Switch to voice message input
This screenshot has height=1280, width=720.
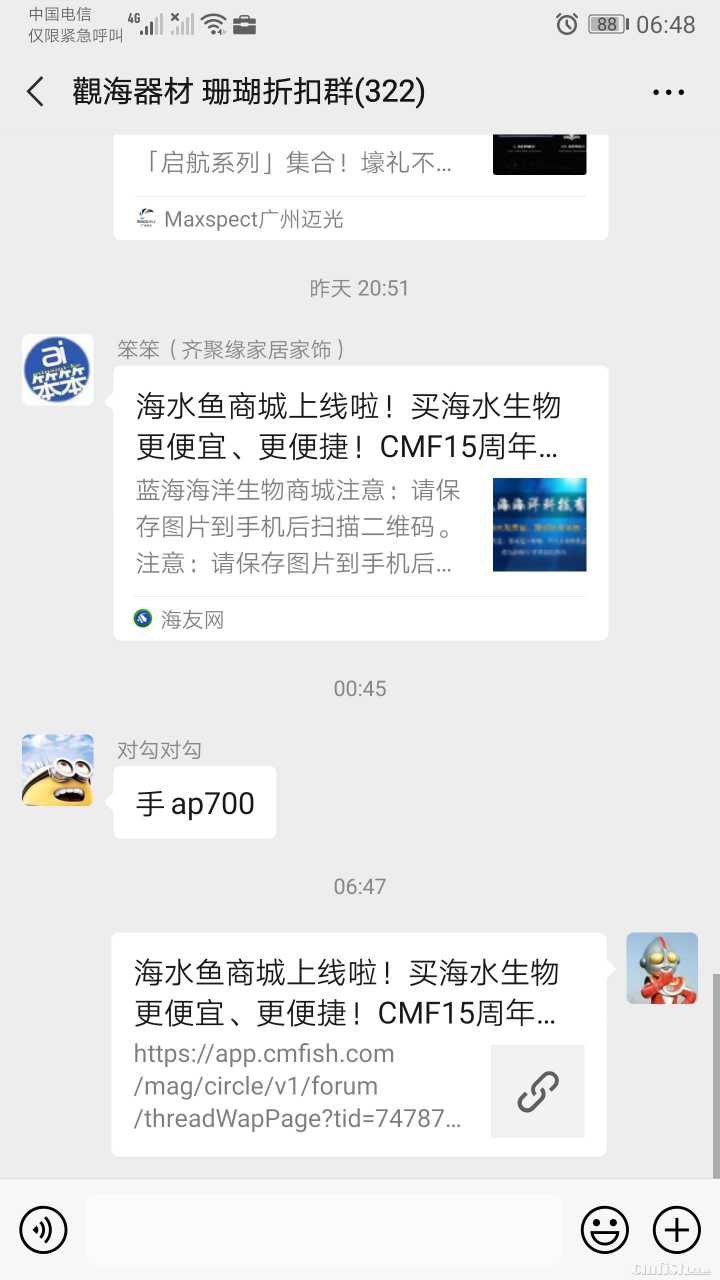click(43, 1229)
